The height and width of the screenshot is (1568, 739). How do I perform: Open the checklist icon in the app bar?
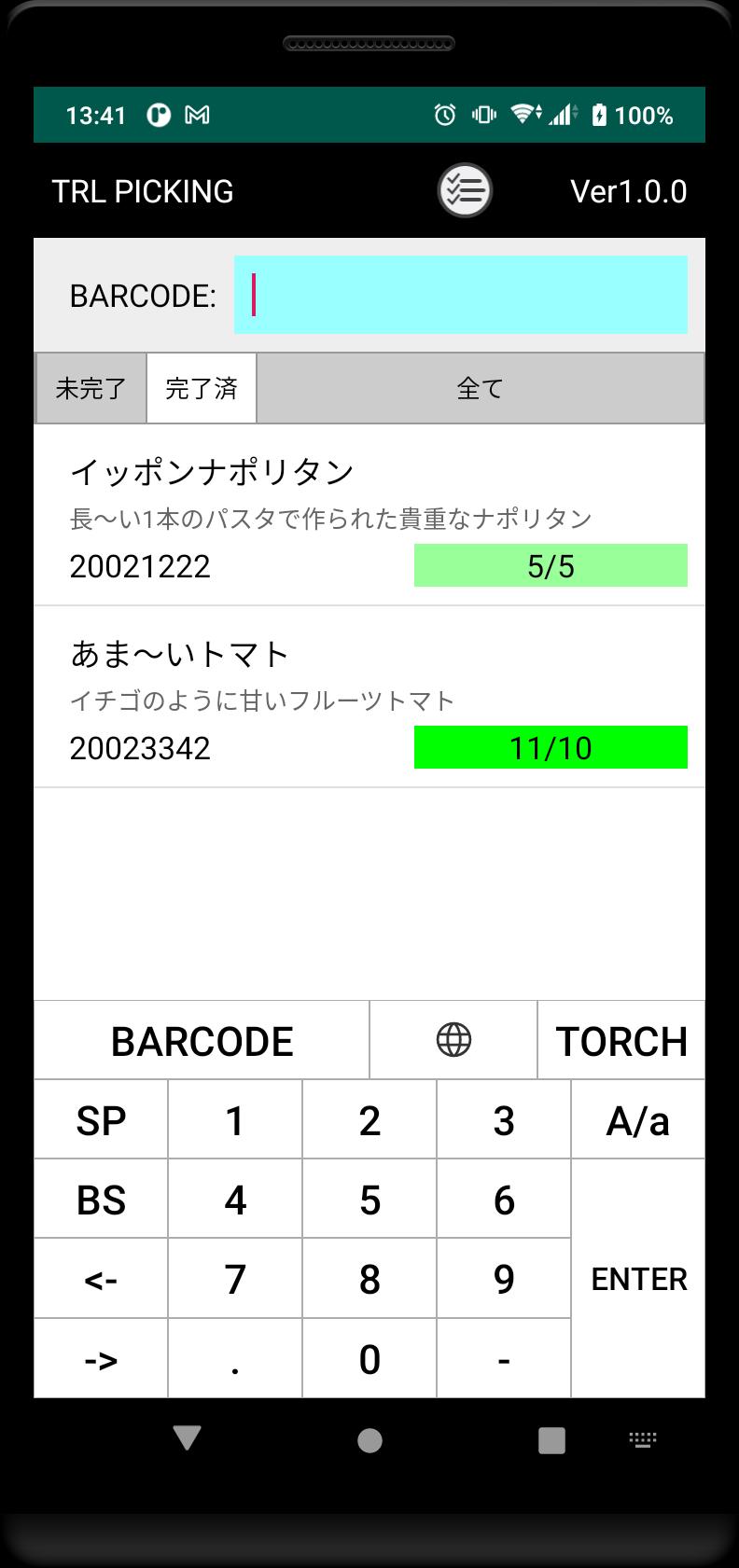click(465, 191)
